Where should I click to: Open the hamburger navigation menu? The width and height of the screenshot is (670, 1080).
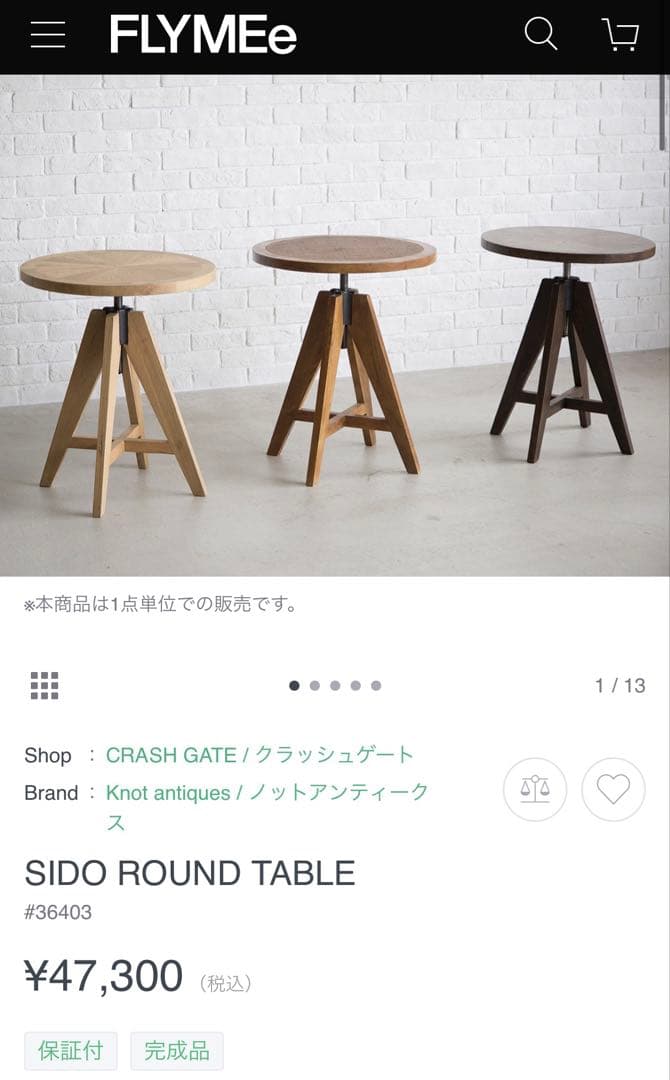pos(48,35)
